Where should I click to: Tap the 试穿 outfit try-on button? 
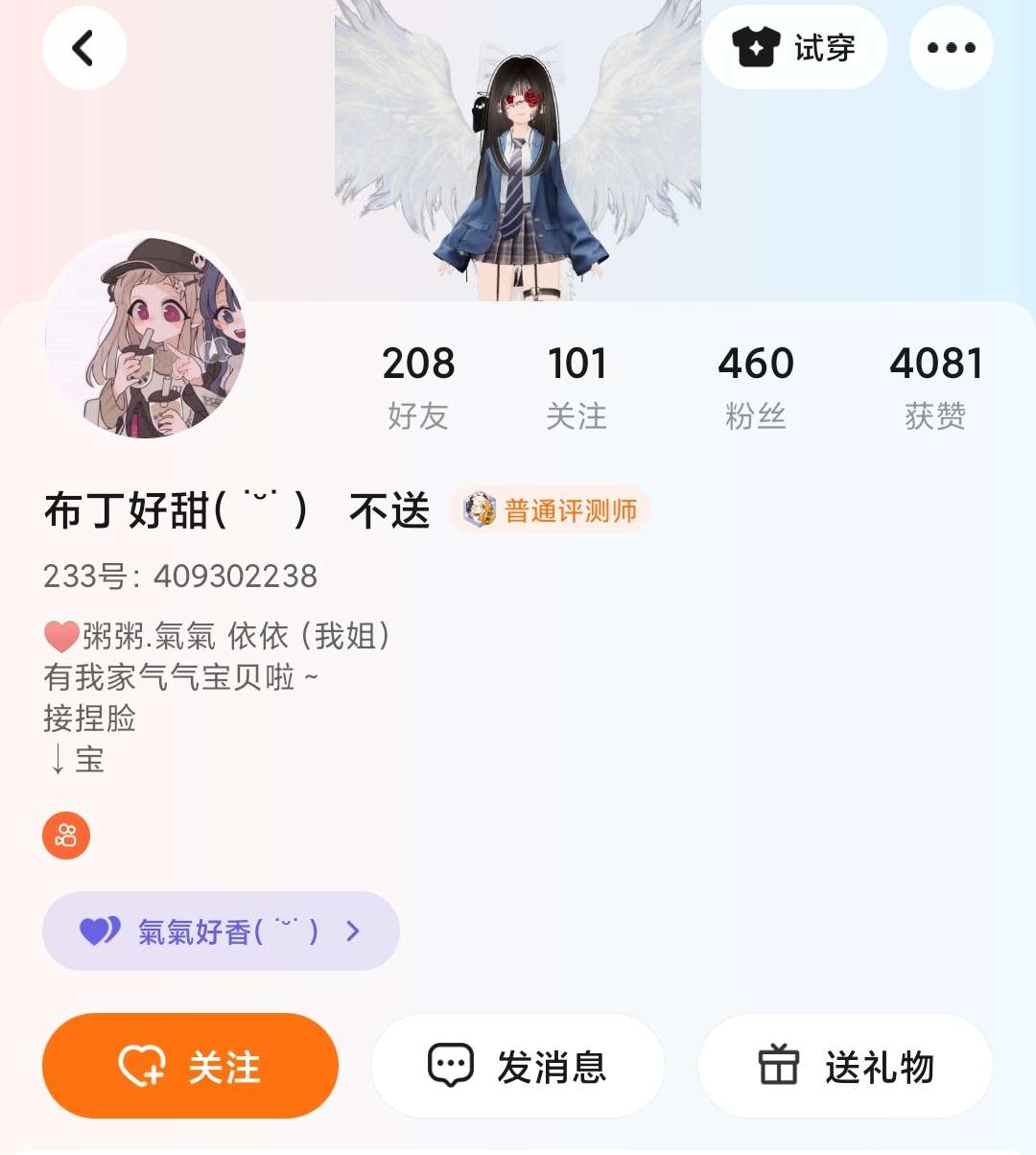click(794, 48)
